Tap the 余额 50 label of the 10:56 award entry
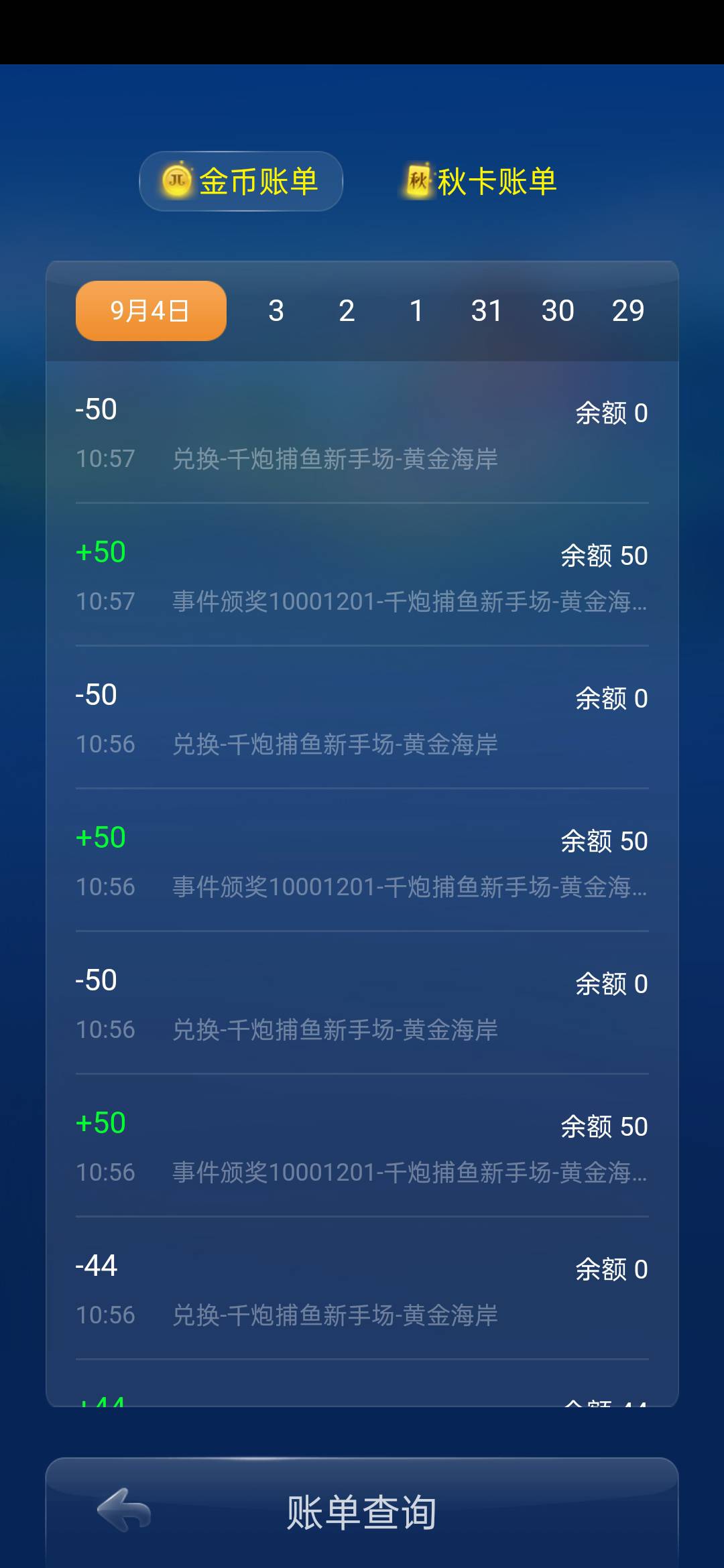Screen dimensions: 724x1568 (x=604, y=841)
